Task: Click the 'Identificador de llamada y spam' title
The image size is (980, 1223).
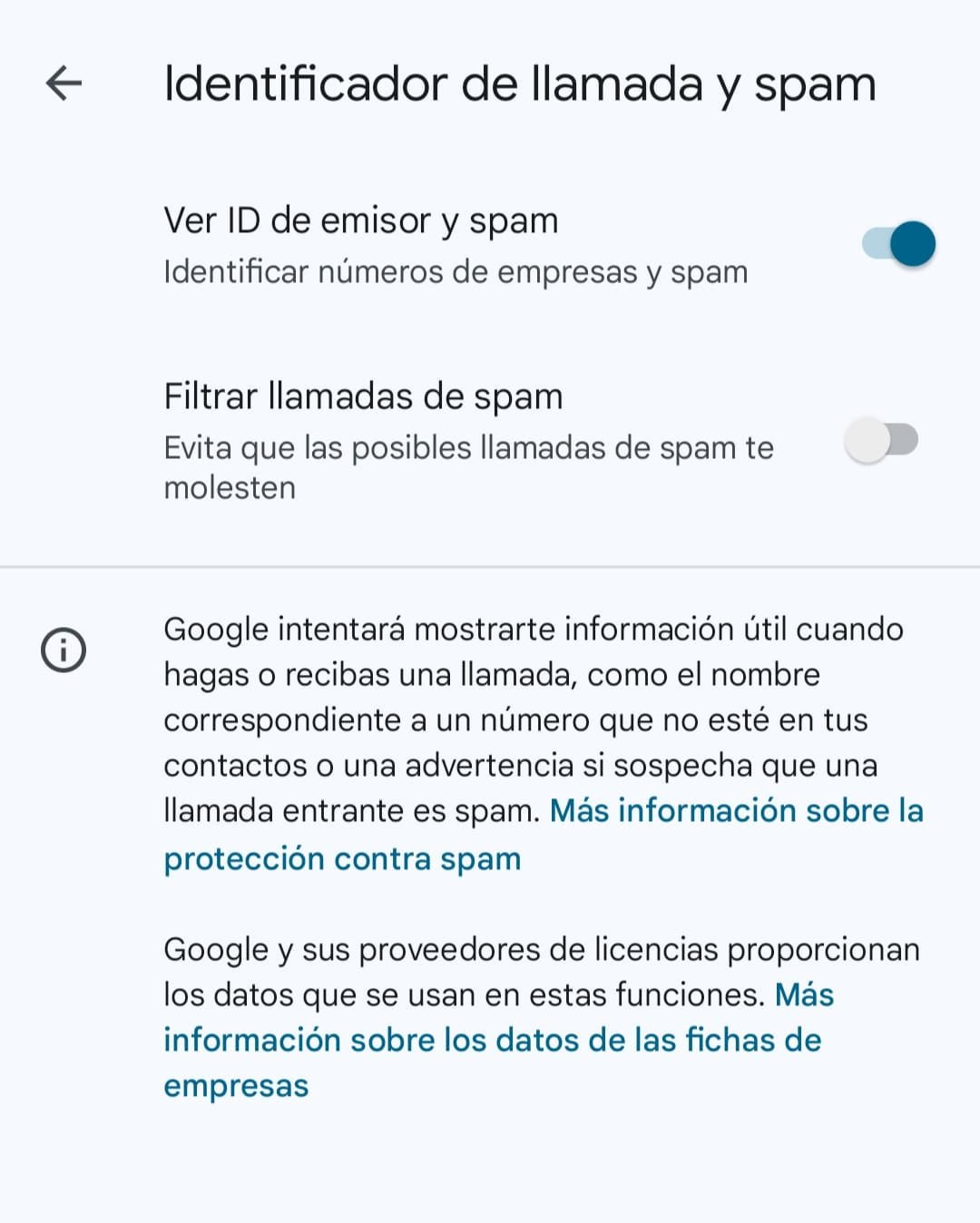Action: (x=520, y=83)
